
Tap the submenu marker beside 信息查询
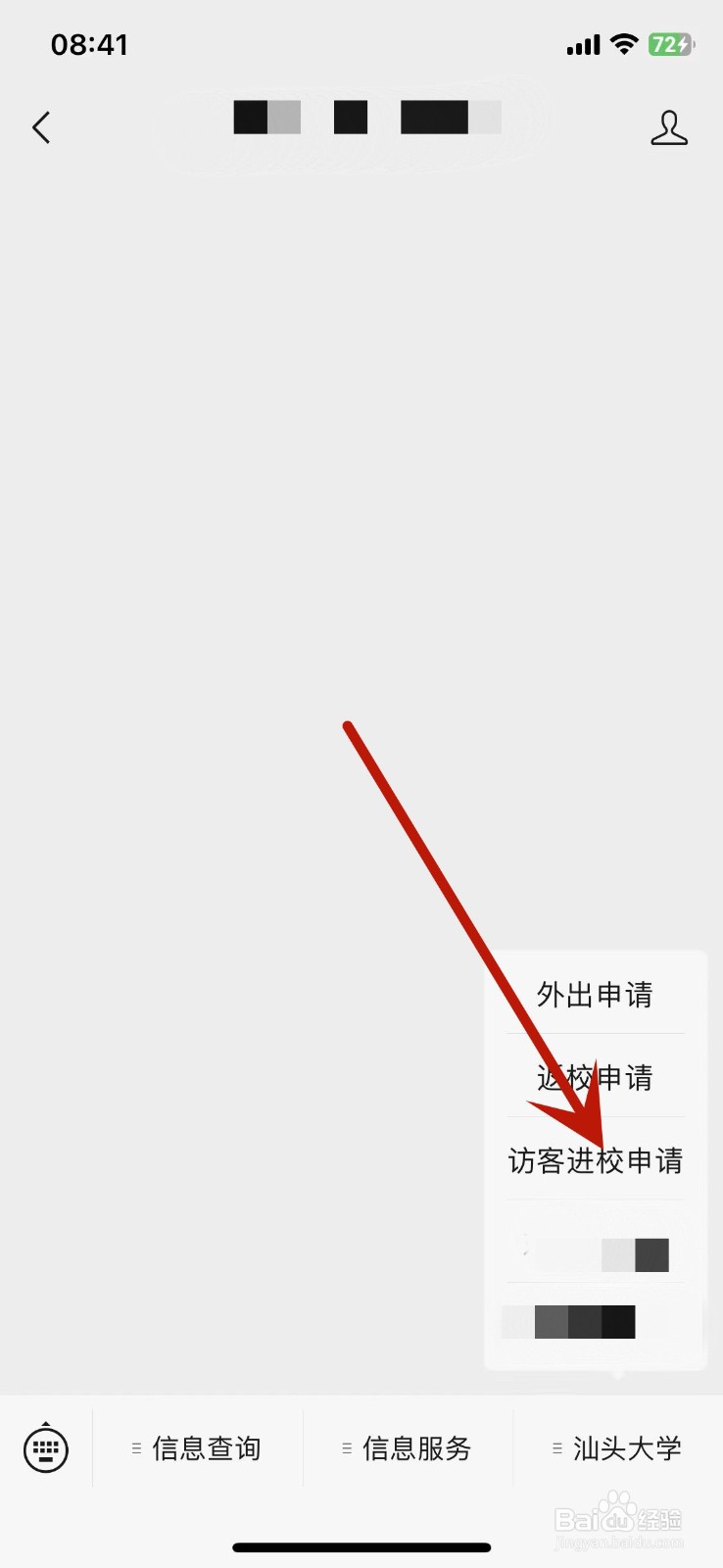click(x=135, y=1447)
